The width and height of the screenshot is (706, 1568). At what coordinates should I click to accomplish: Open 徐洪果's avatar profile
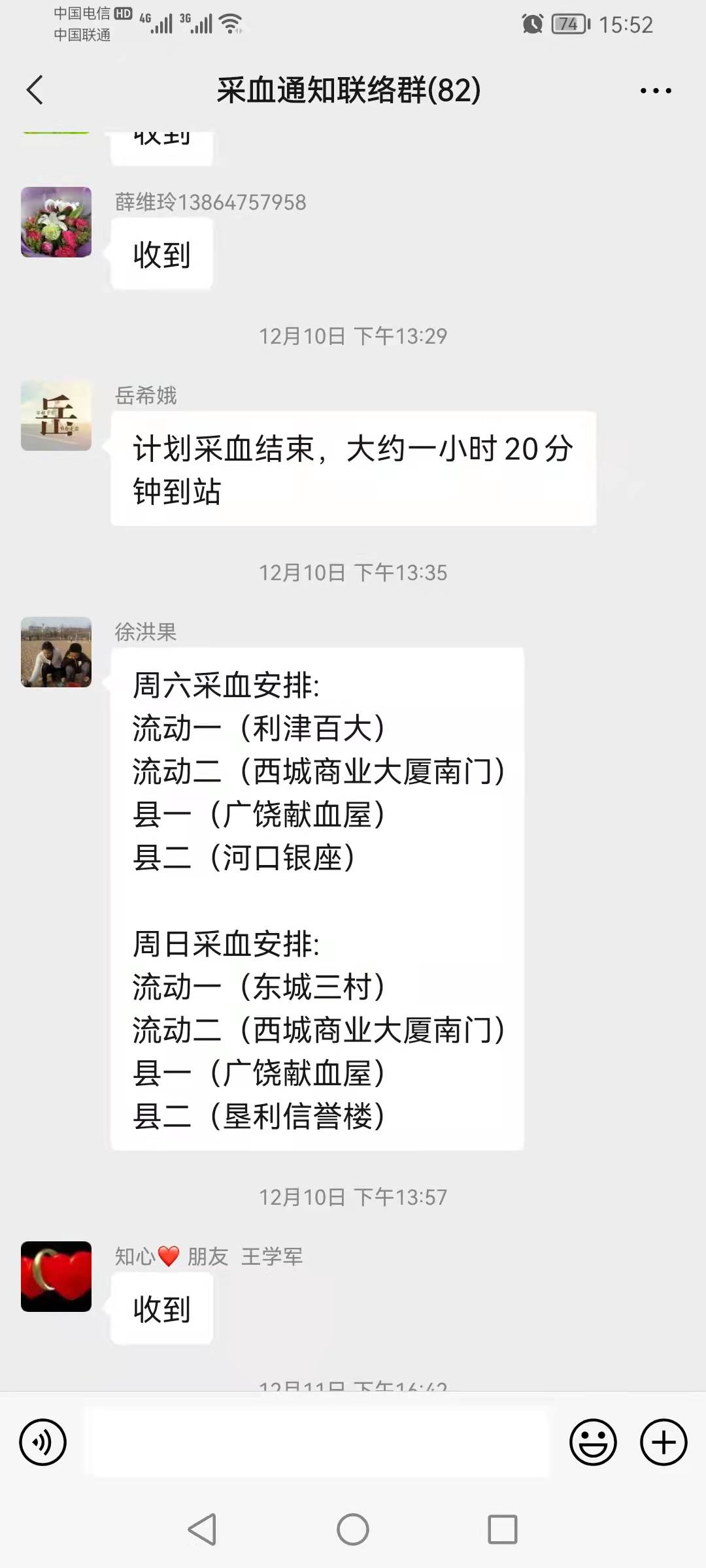(56, 652)
